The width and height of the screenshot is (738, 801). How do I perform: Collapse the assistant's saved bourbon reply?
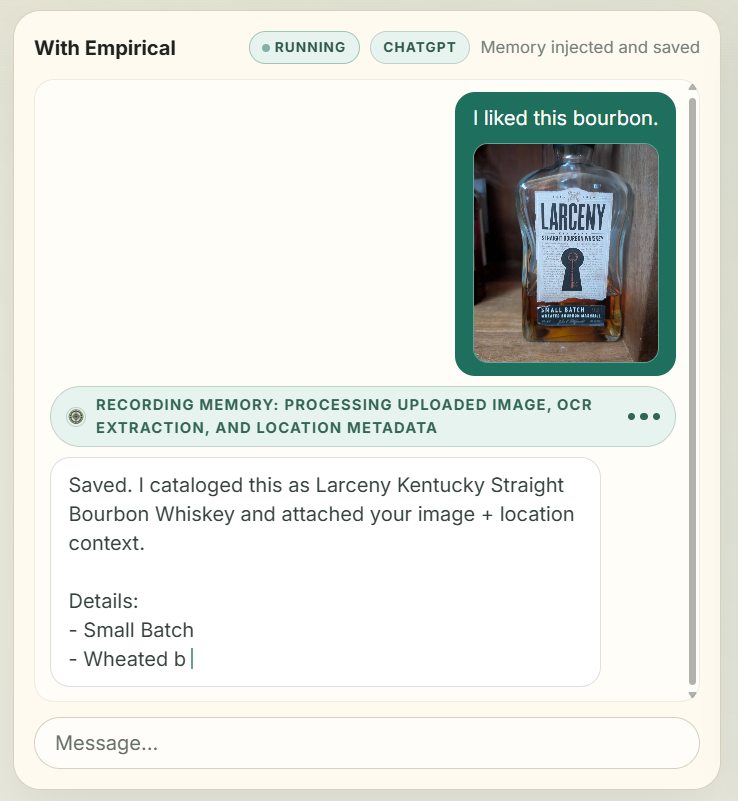pos(325,572)
